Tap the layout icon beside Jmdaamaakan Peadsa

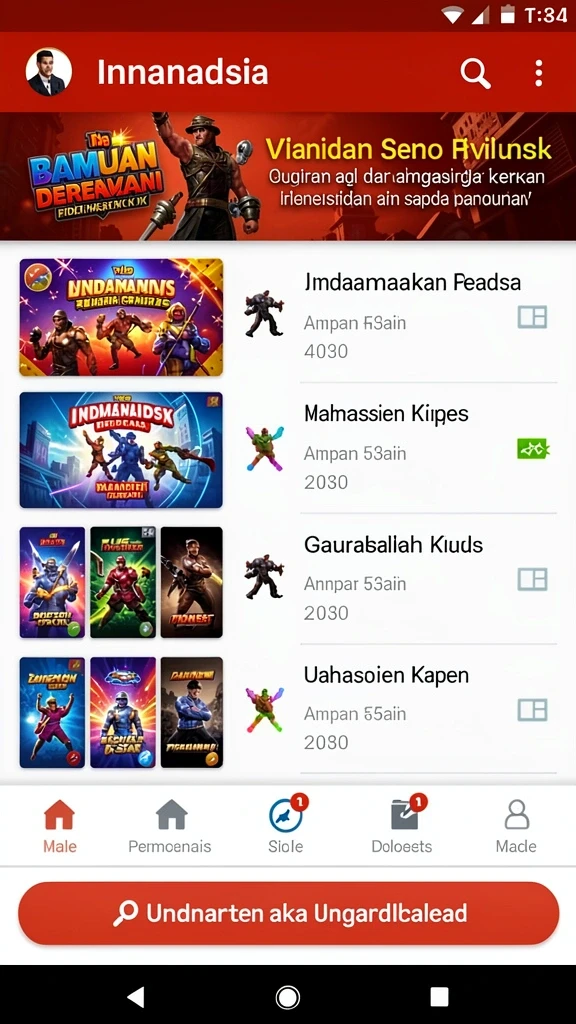click(x=532, y=317)
